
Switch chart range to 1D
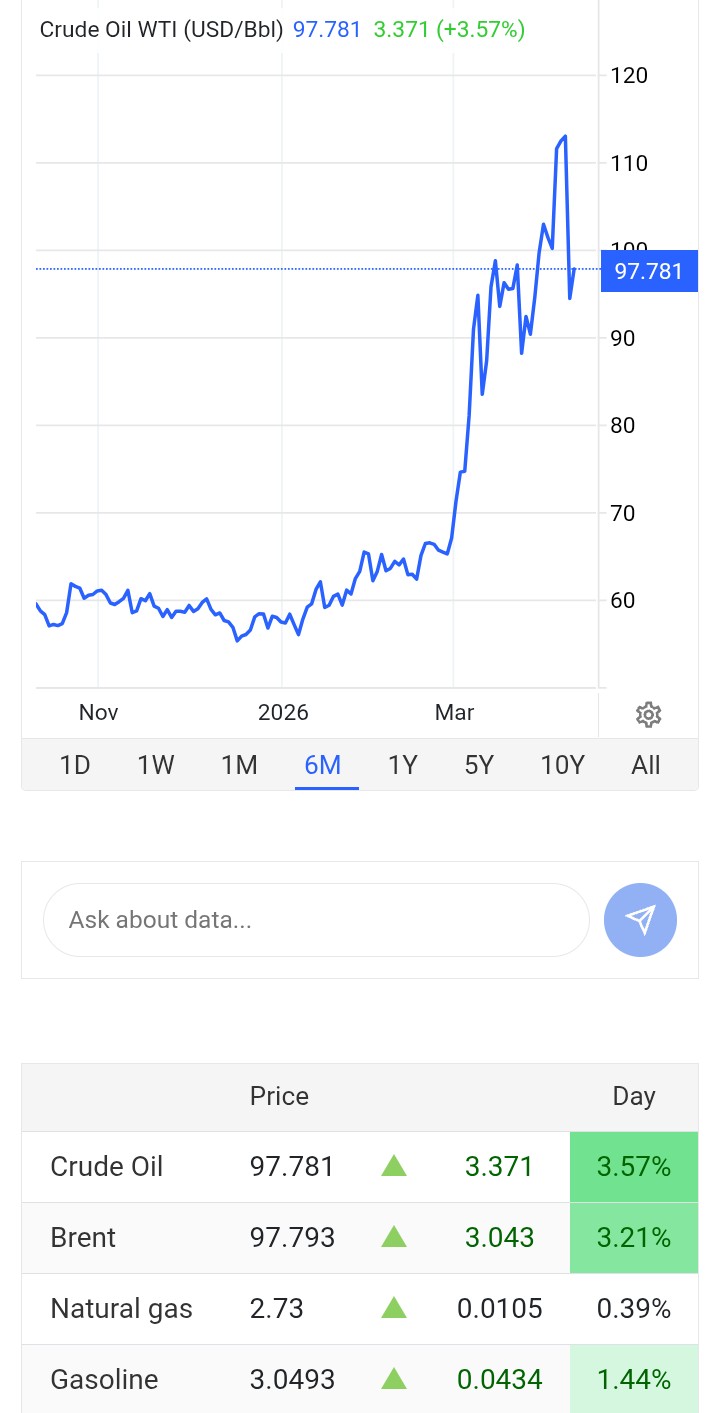click(75, 765)
